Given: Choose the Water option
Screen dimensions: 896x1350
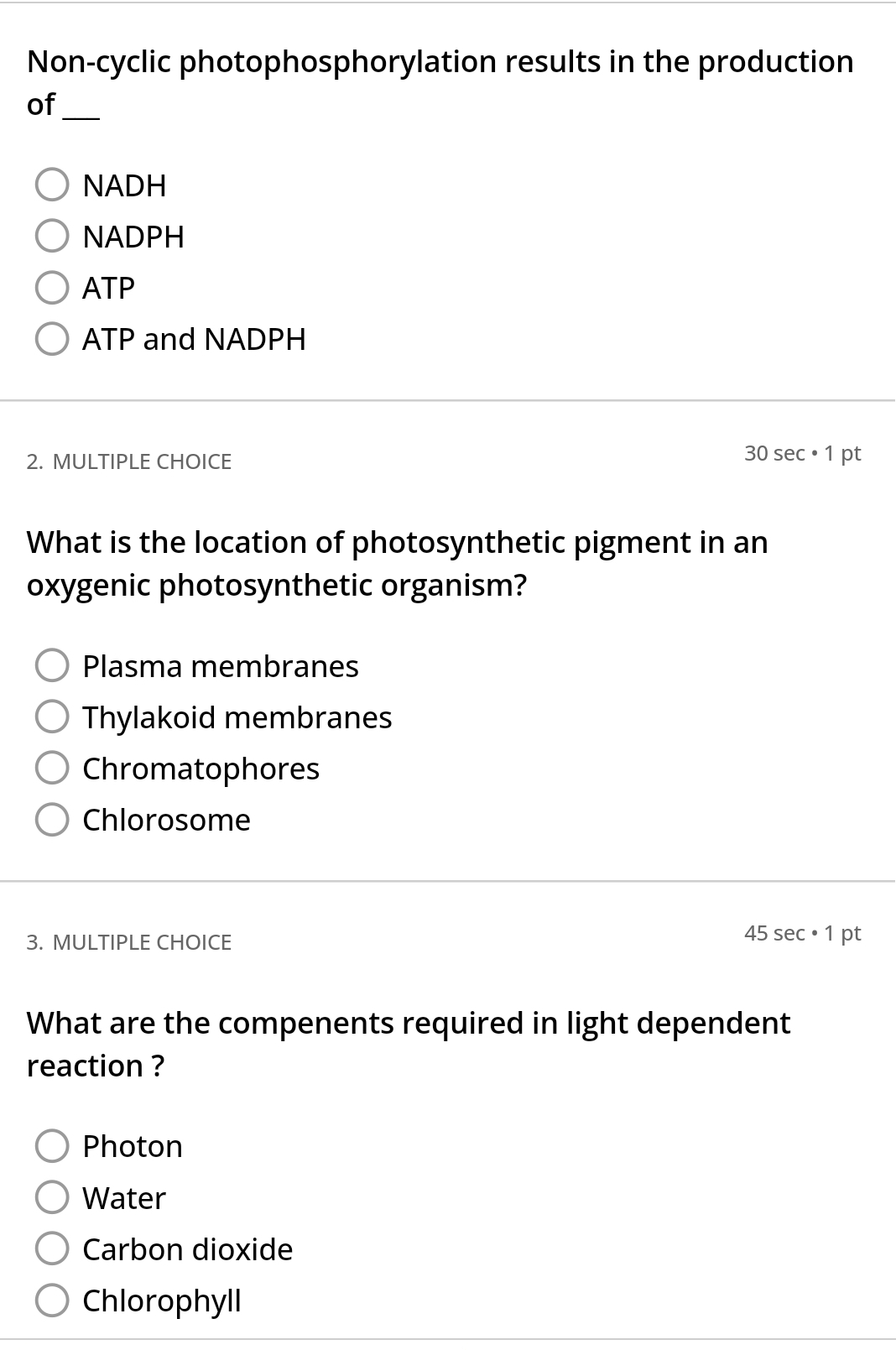Looking at the screenshot, I should coord(52,1197).
